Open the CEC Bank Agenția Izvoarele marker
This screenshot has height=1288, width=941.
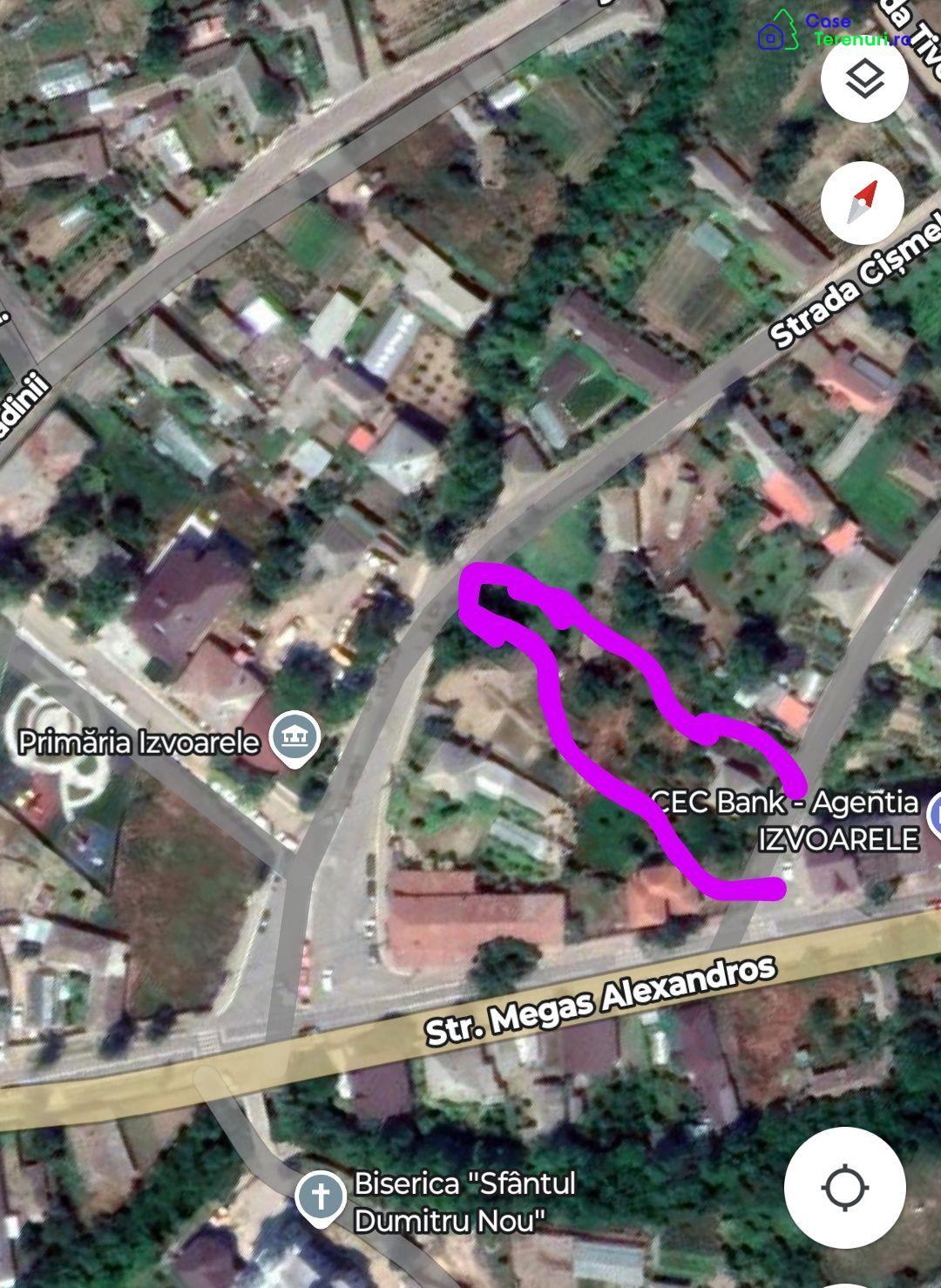tap(934, 814)
